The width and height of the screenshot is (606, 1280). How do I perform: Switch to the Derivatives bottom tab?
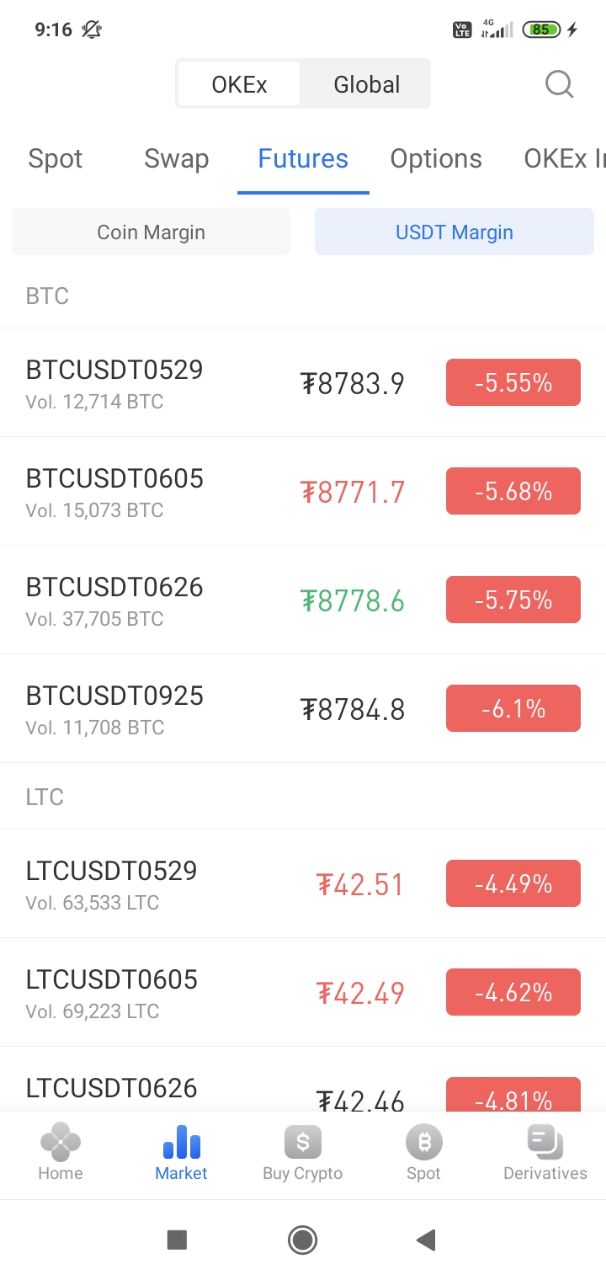point(545,1153)
